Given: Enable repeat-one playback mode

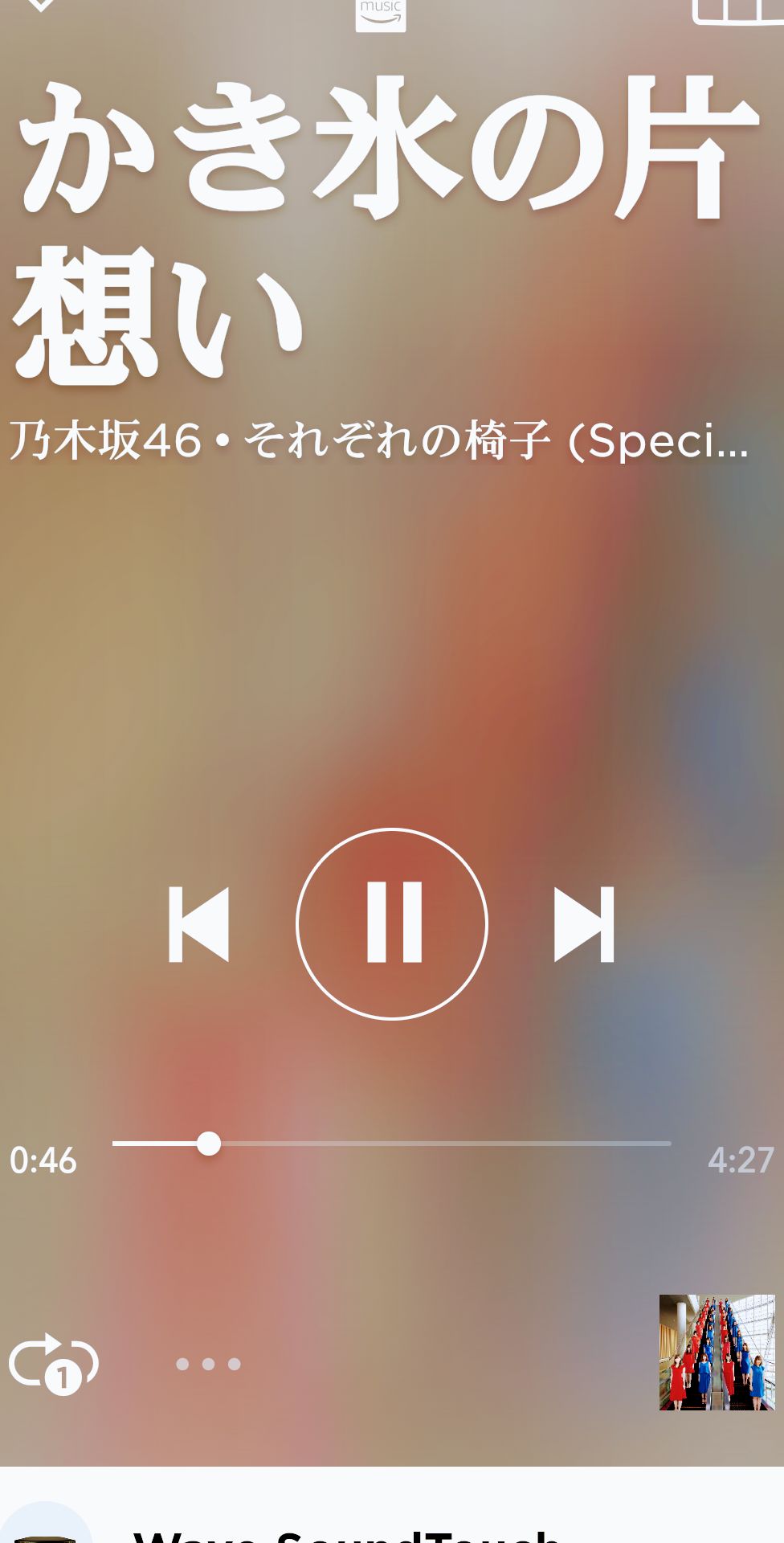Looking at the screenshot, I should 54,1364.
